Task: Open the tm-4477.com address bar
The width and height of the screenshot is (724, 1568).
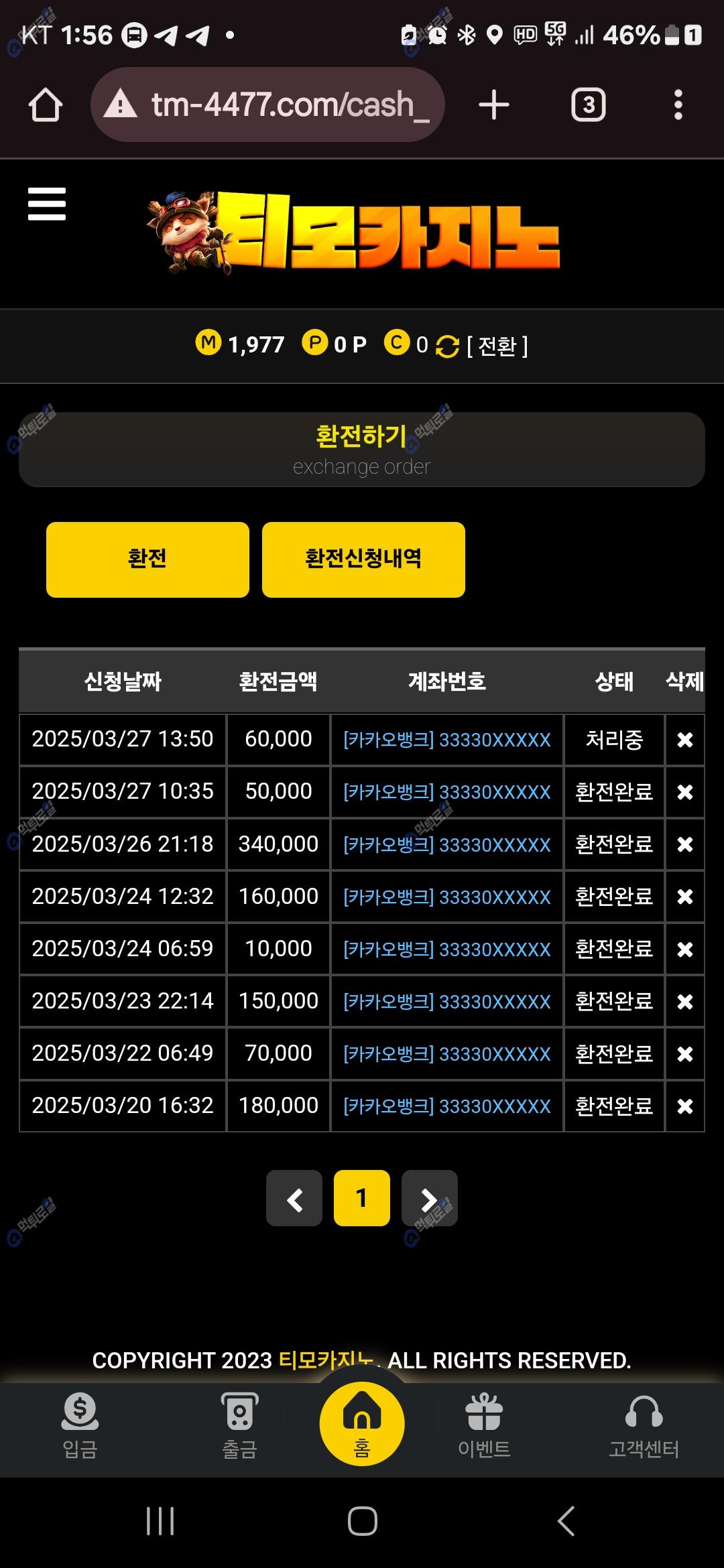Action: [x=268, y=105]
